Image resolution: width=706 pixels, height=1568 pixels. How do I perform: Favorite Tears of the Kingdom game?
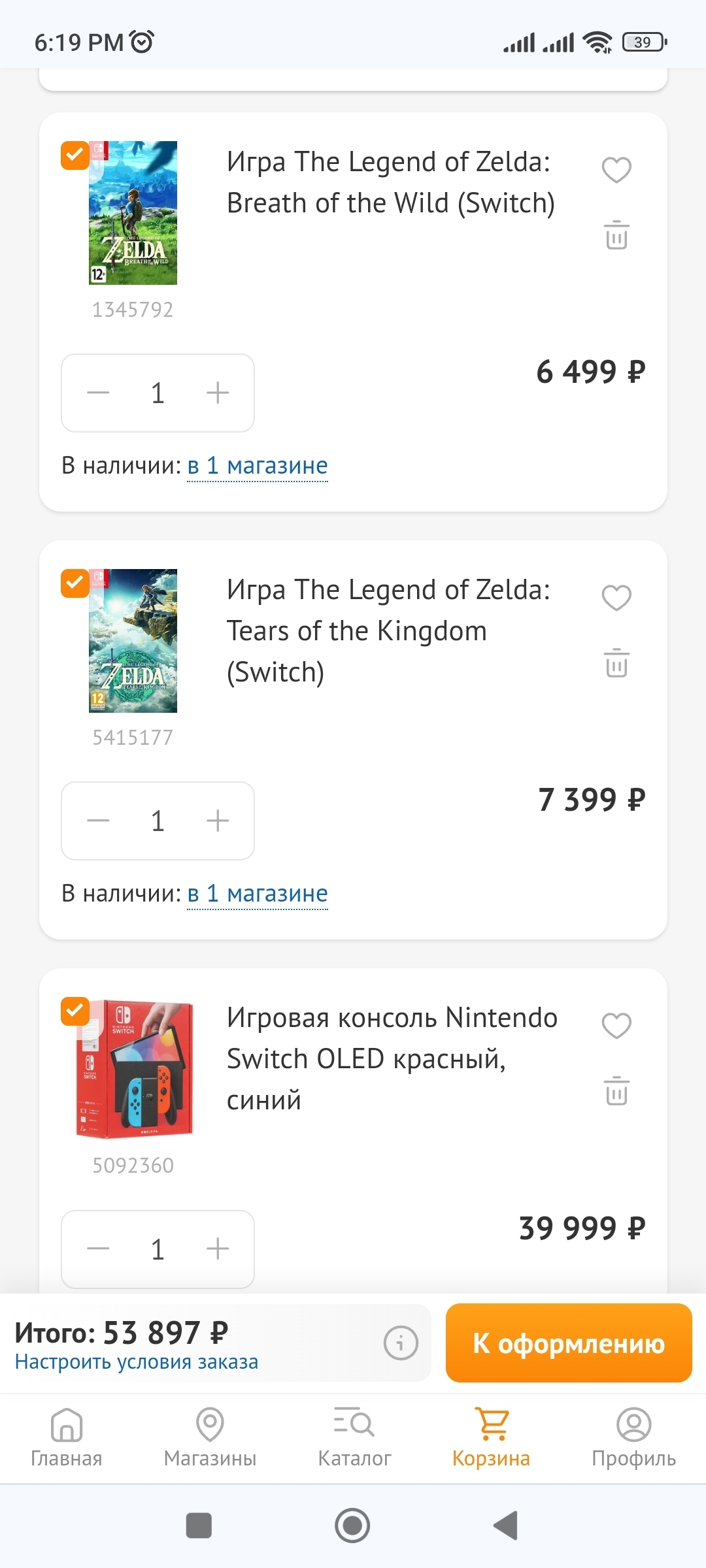616,597
